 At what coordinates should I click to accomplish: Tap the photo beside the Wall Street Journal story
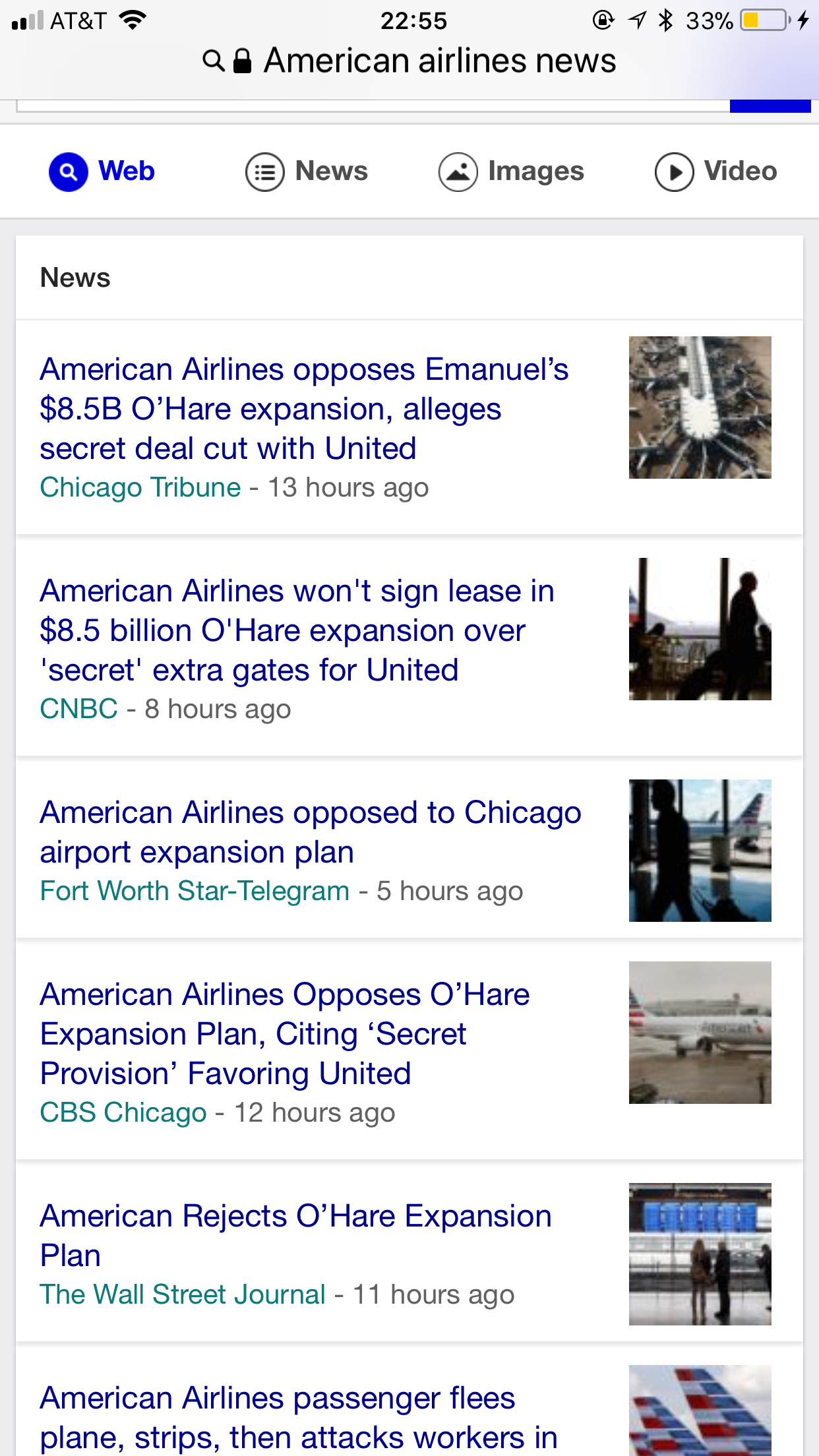[x=700, y=1254]
